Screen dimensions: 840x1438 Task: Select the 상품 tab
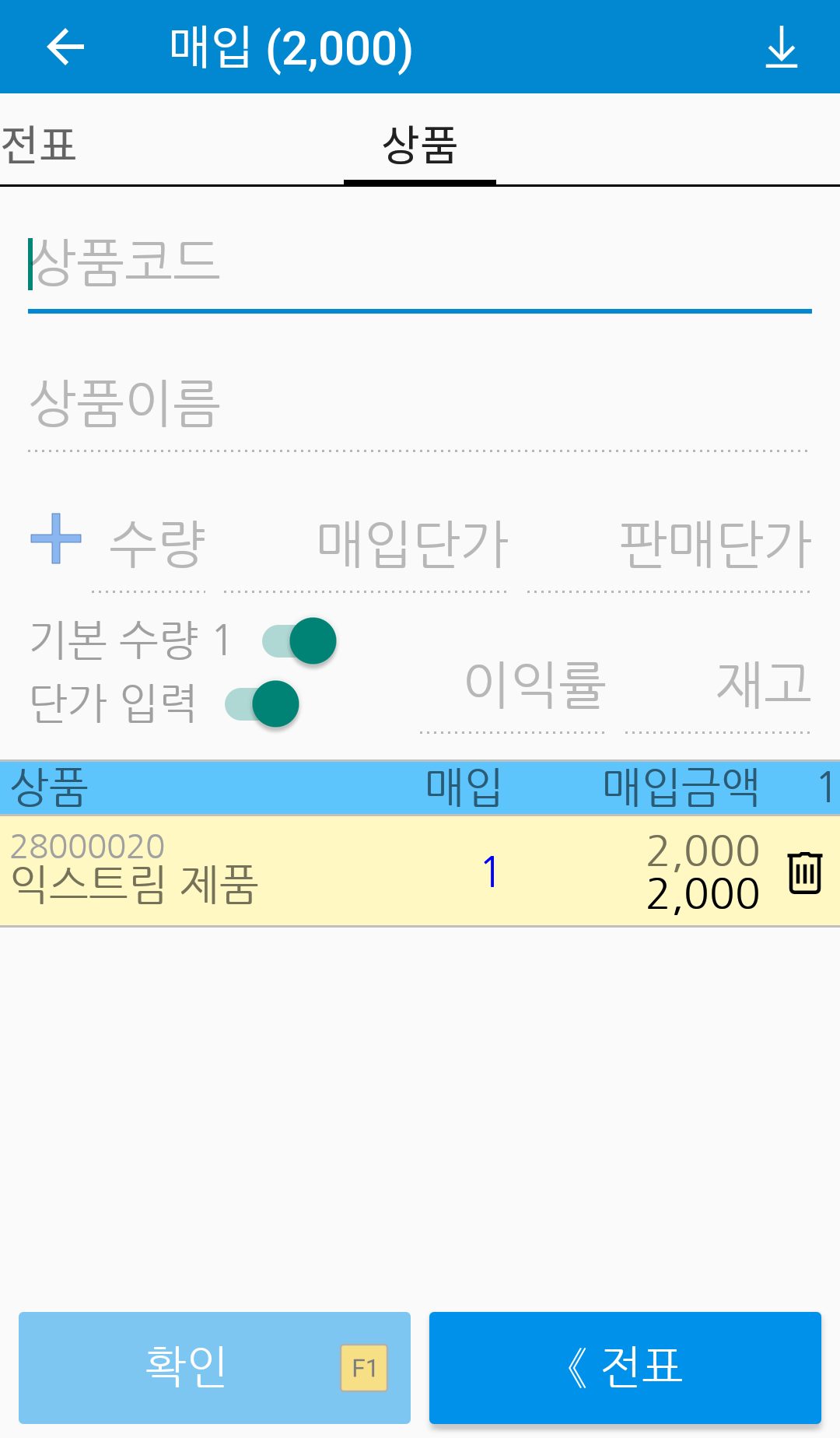pyautogui.click(x=420, y=145)
